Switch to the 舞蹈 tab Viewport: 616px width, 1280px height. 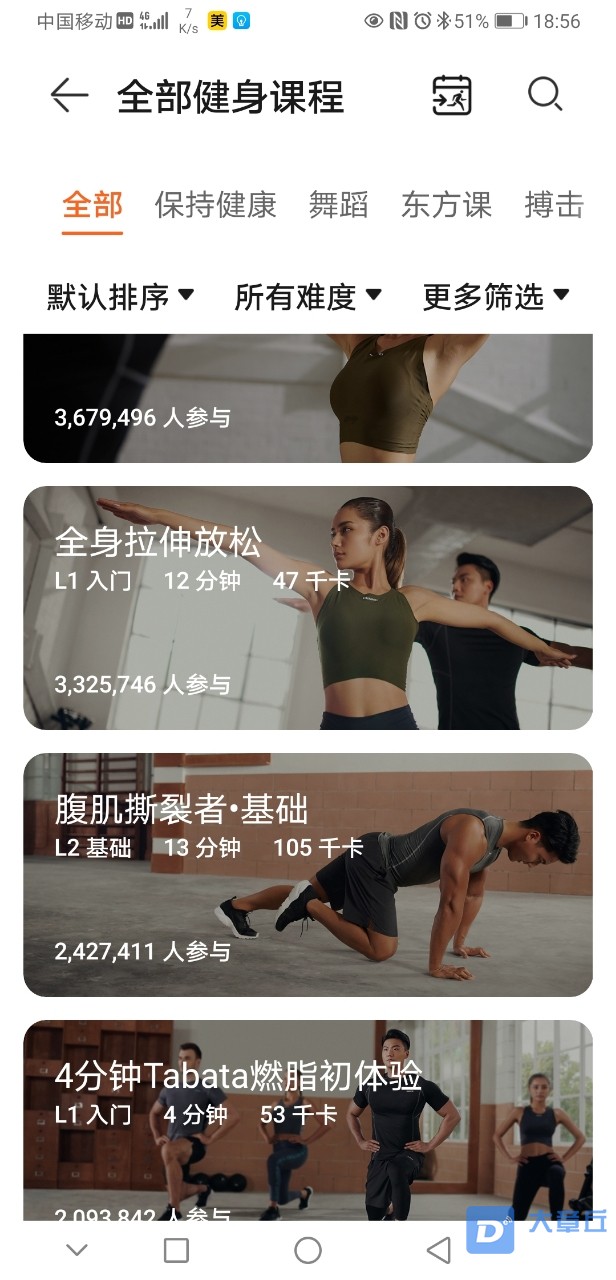(x=338, y=205)
